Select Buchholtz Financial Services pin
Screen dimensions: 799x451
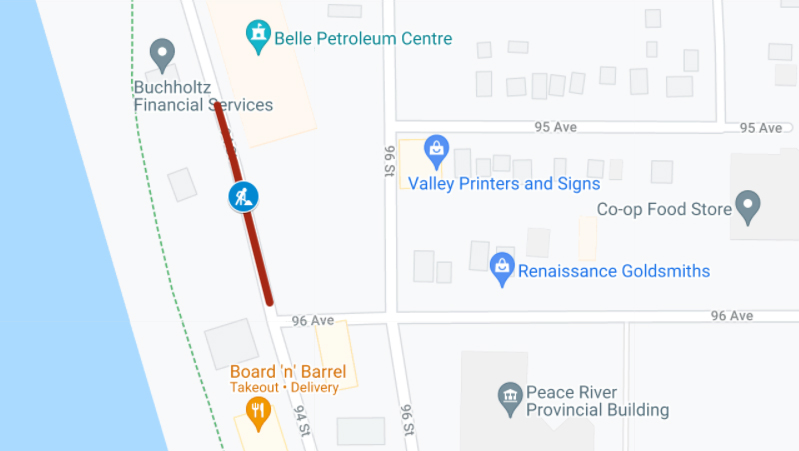coord(161,54)
